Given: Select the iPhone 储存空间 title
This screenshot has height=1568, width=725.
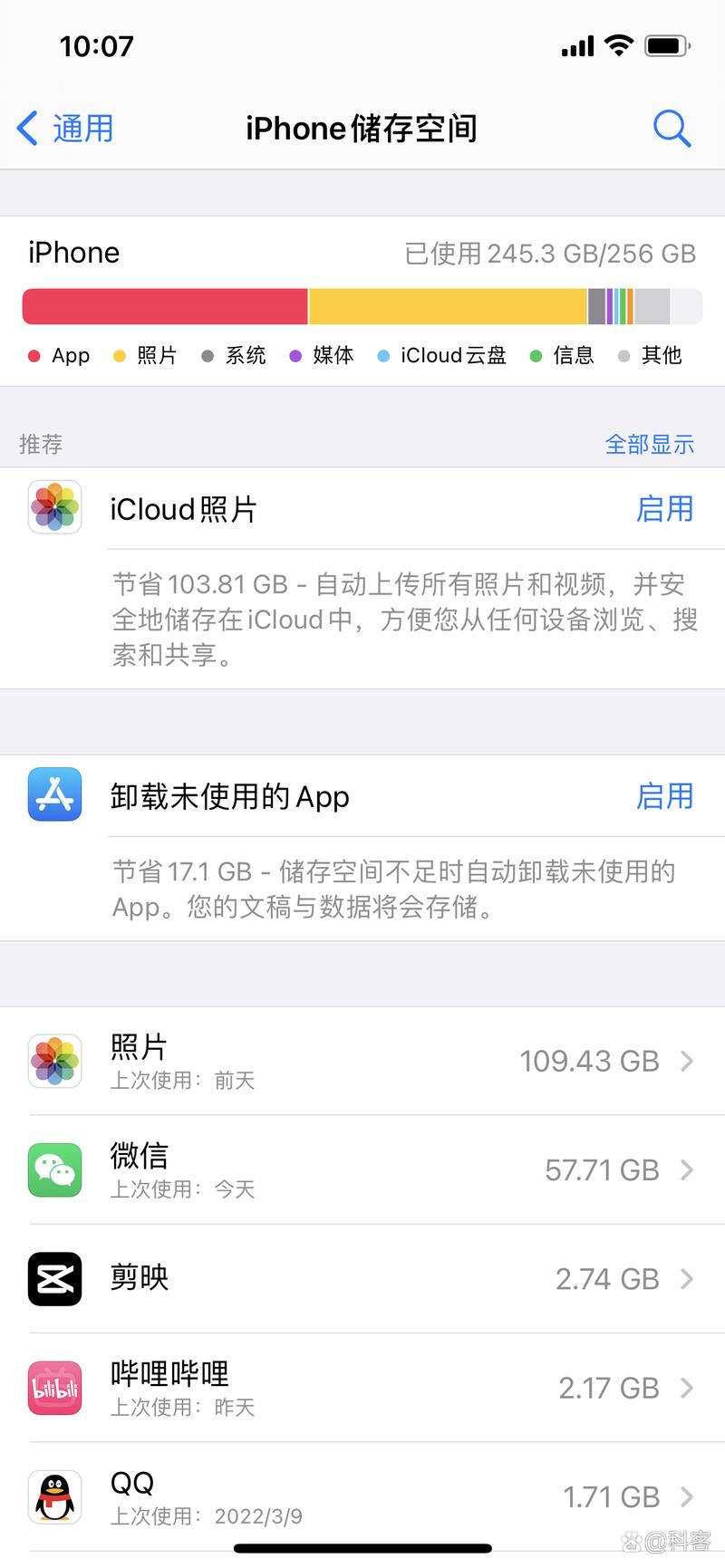Looking at the screenshot, I should click(x=362, y=128).
